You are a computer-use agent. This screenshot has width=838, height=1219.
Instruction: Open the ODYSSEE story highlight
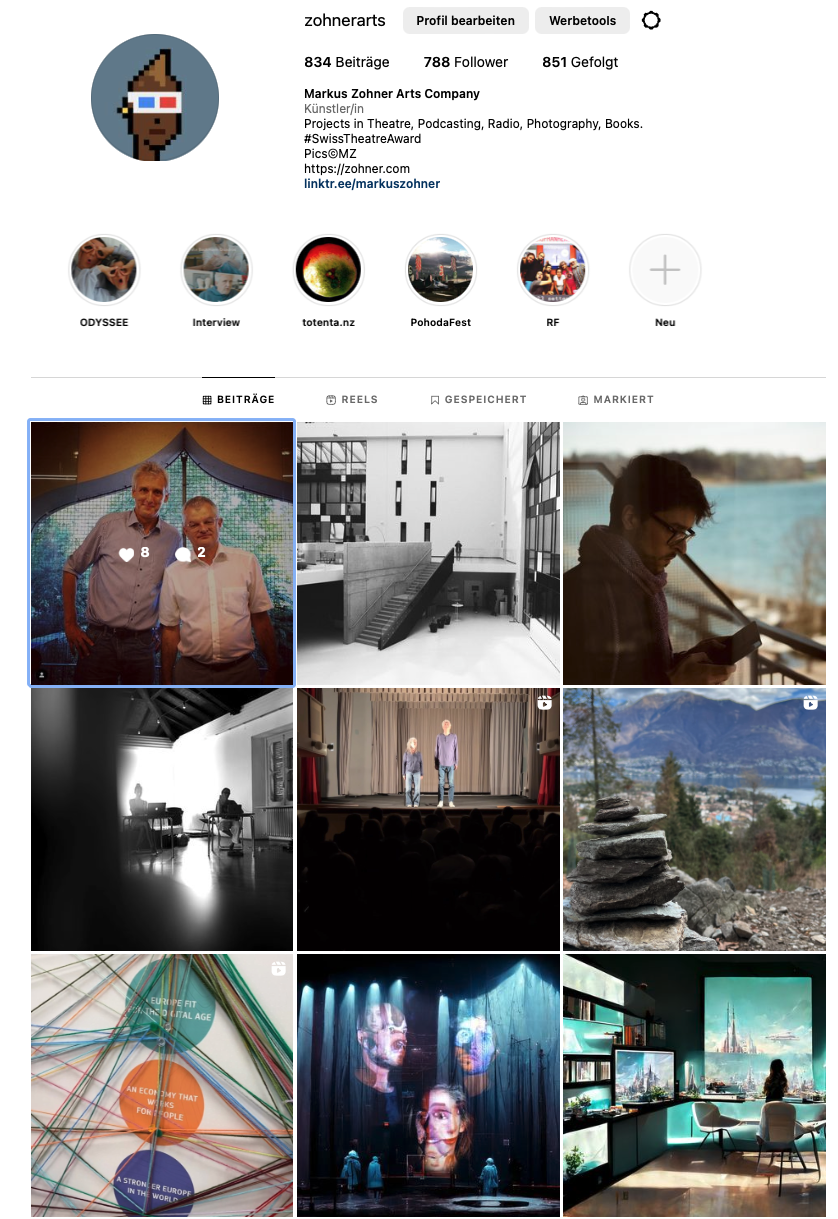[x=104, y=270]
